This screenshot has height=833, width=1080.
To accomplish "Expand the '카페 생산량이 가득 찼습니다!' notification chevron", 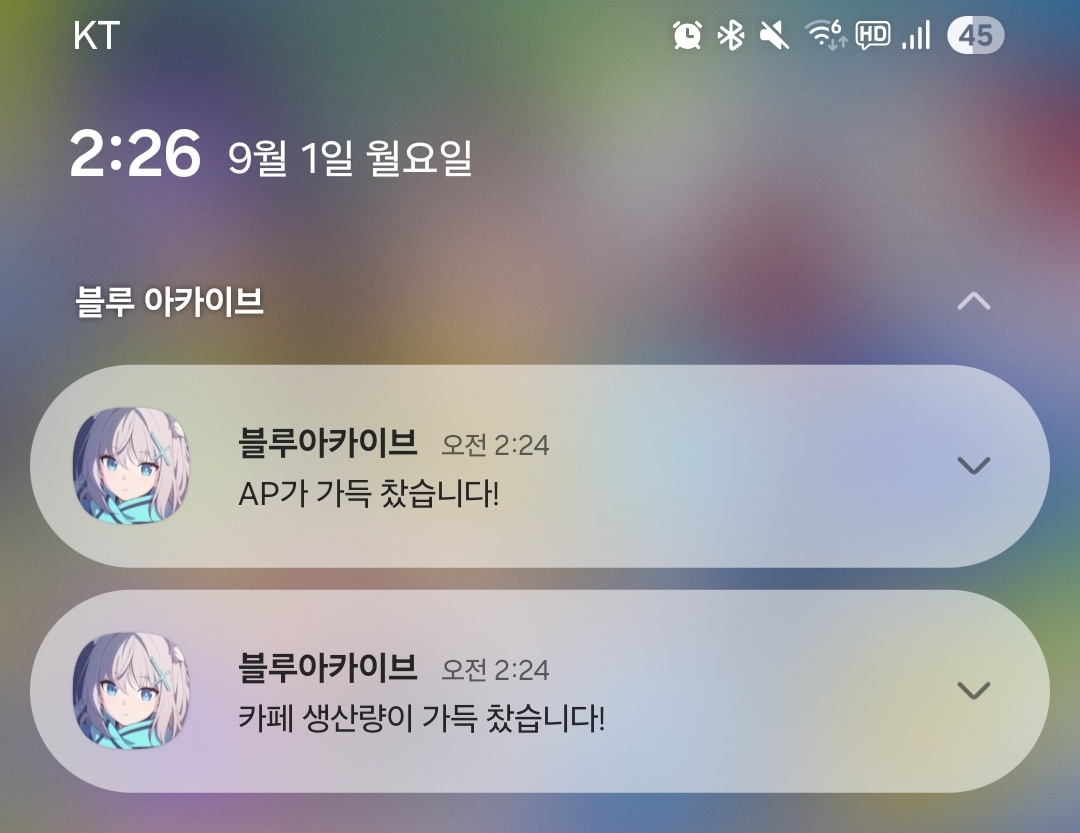I will click(x=973, y=690).
